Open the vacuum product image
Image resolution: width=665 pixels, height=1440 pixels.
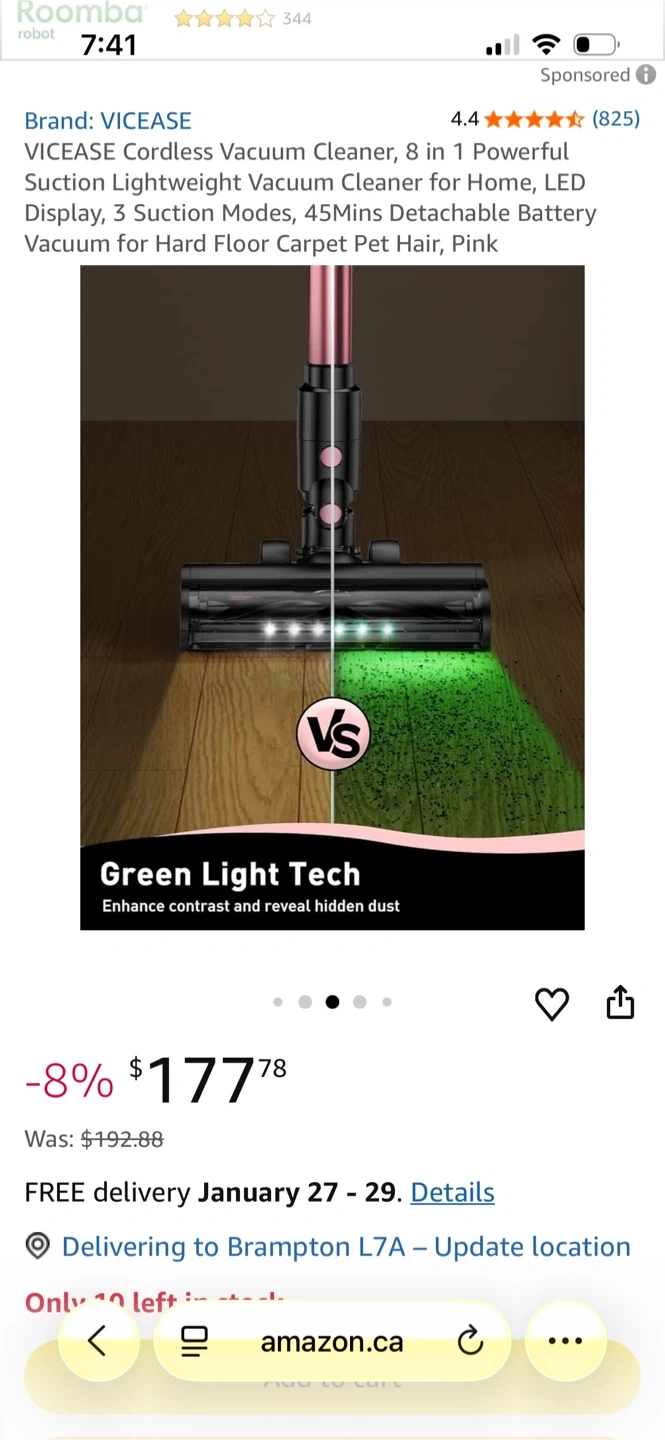click(x=332, y=597)
